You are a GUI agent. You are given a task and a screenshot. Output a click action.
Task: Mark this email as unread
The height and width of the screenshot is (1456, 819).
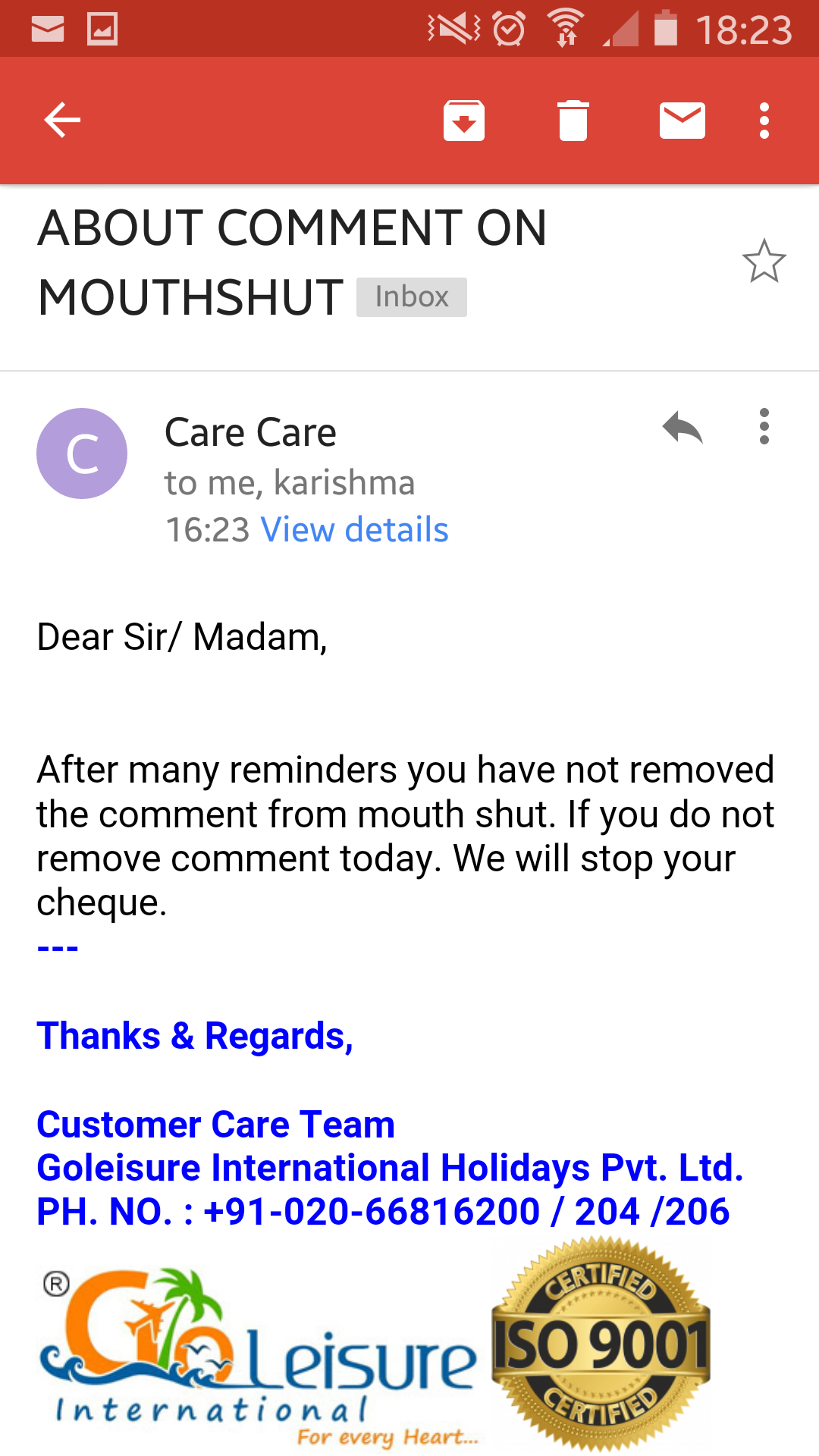coord(682,121)
